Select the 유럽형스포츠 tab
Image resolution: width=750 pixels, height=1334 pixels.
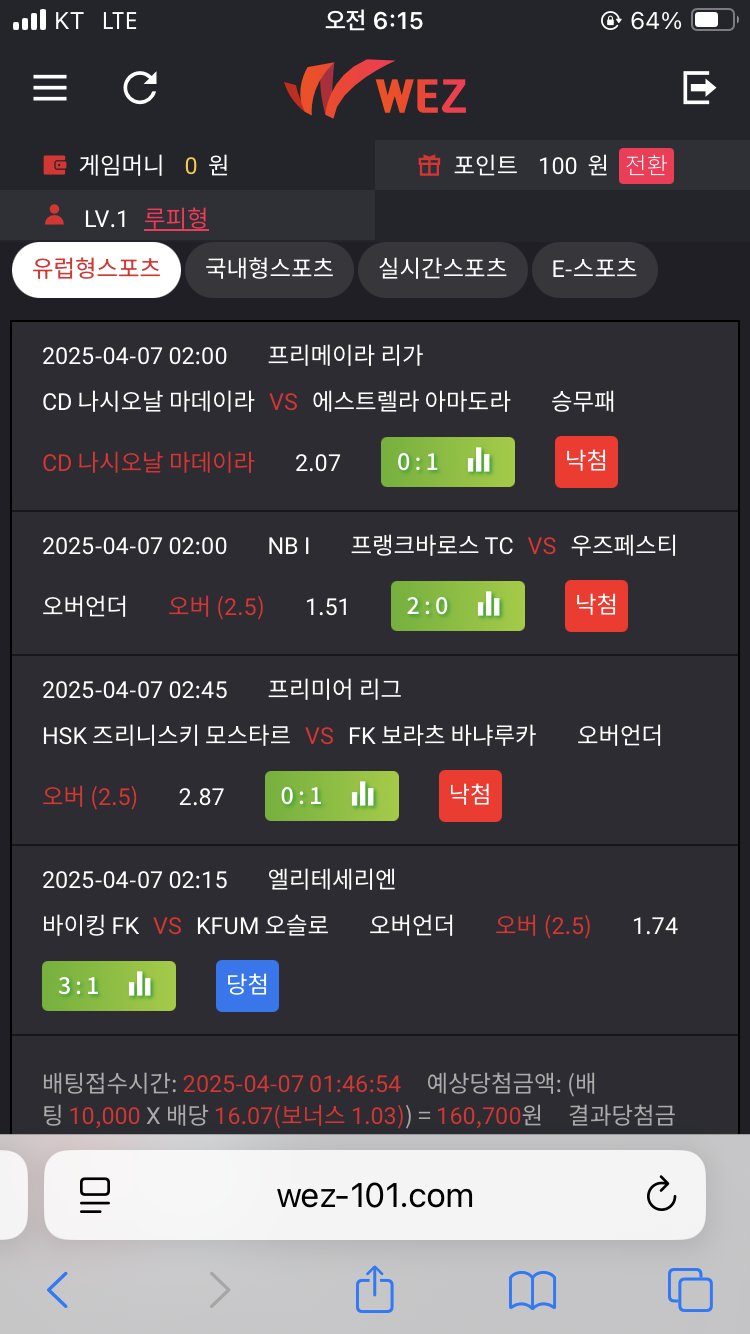click(96, 269)
